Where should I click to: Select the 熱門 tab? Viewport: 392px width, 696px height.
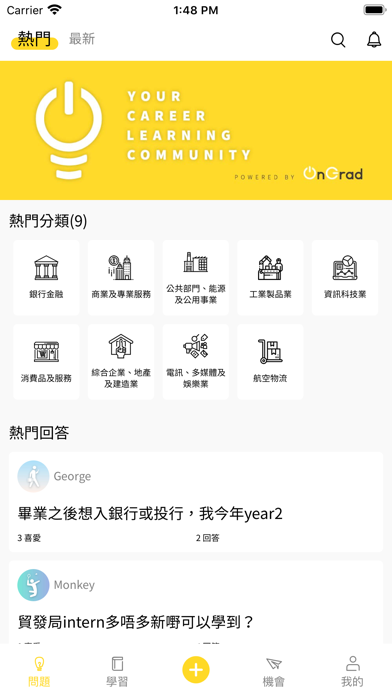click(35, 40)
